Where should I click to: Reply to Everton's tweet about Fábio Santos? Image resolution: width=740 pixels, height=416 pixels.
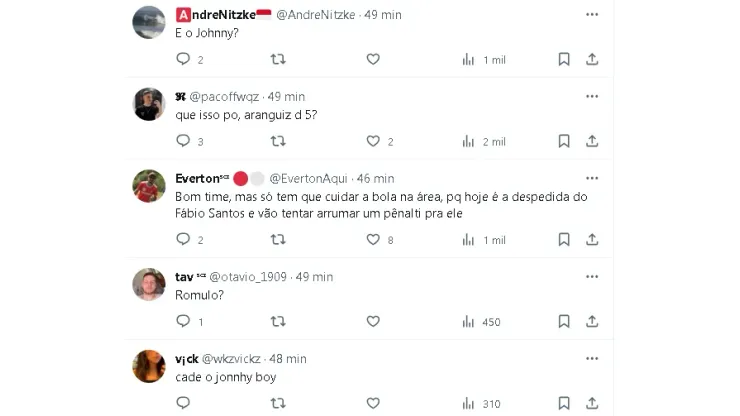click(183, 240)
